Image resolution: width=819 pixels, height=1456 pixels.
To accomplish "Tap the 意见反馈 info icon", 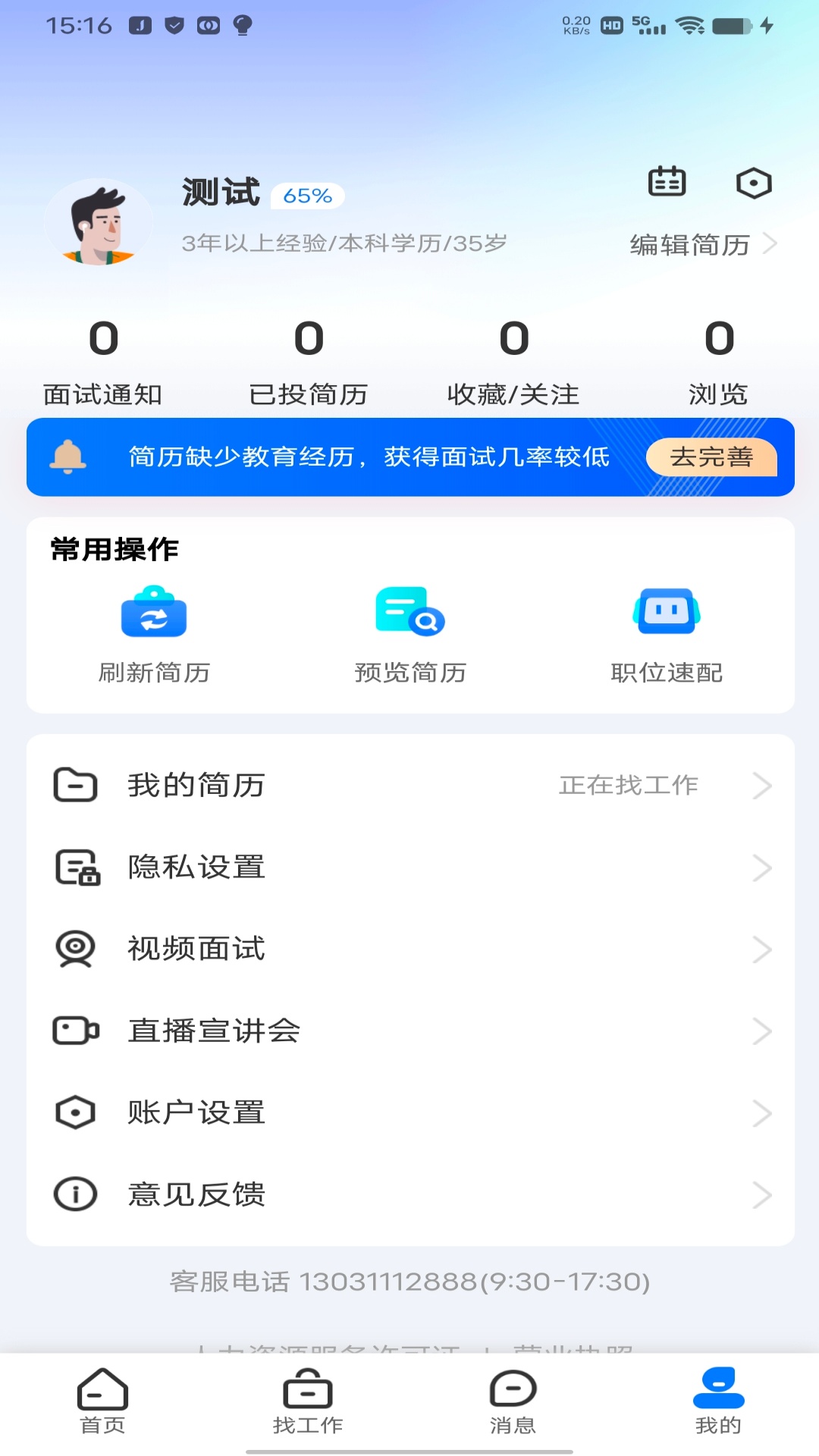I will (x=75, y=1194).
